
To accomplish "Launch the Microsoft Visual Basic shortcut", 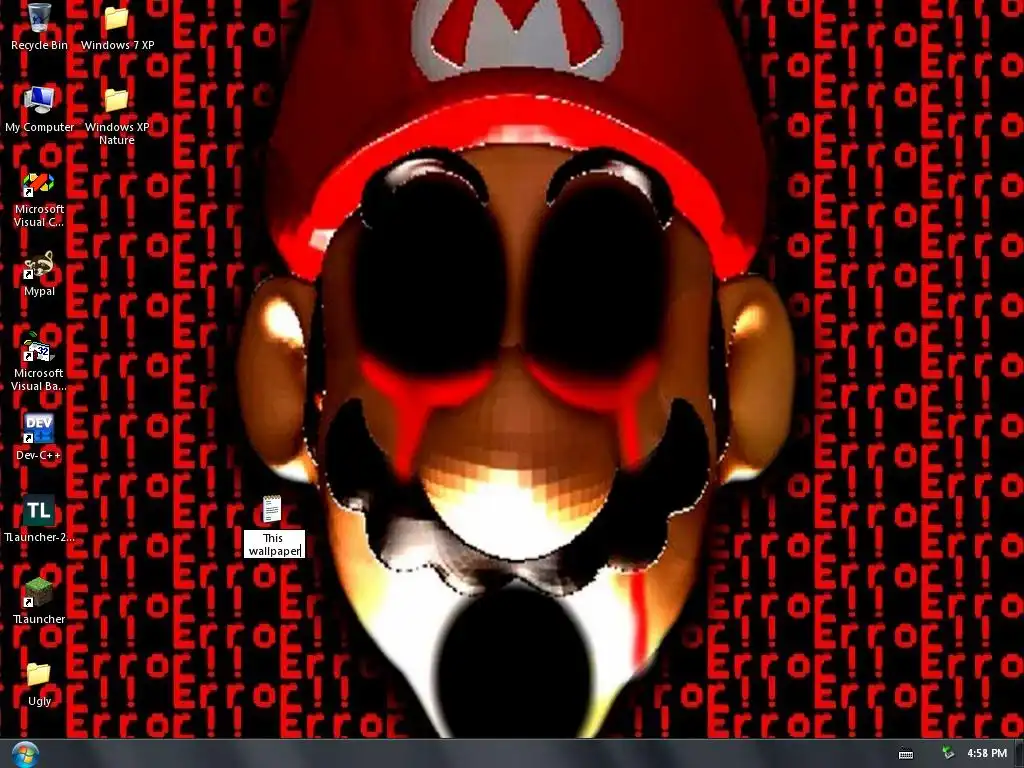I will tap(39, 348).
